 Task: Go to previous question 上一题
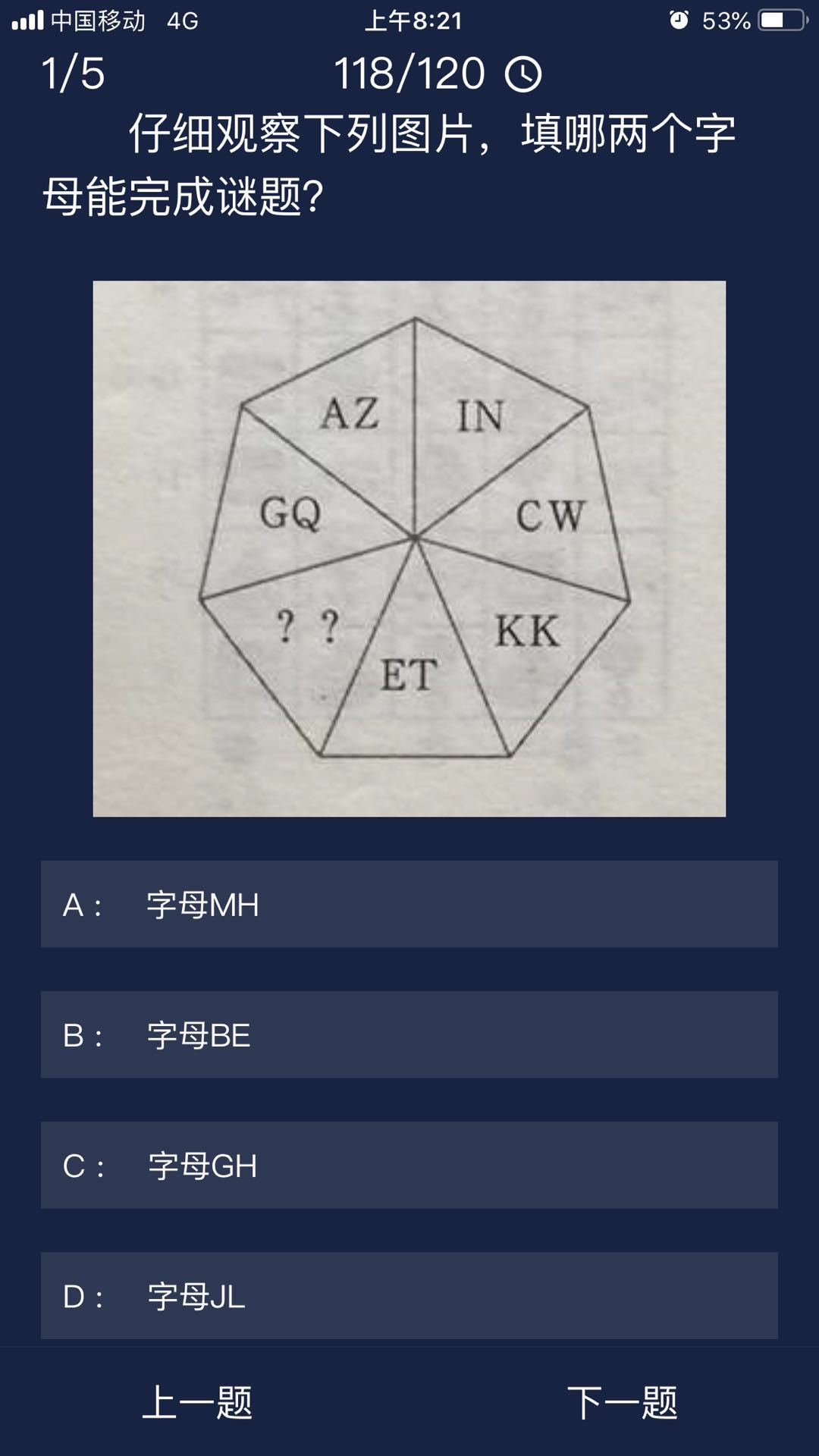point(197,1401)
